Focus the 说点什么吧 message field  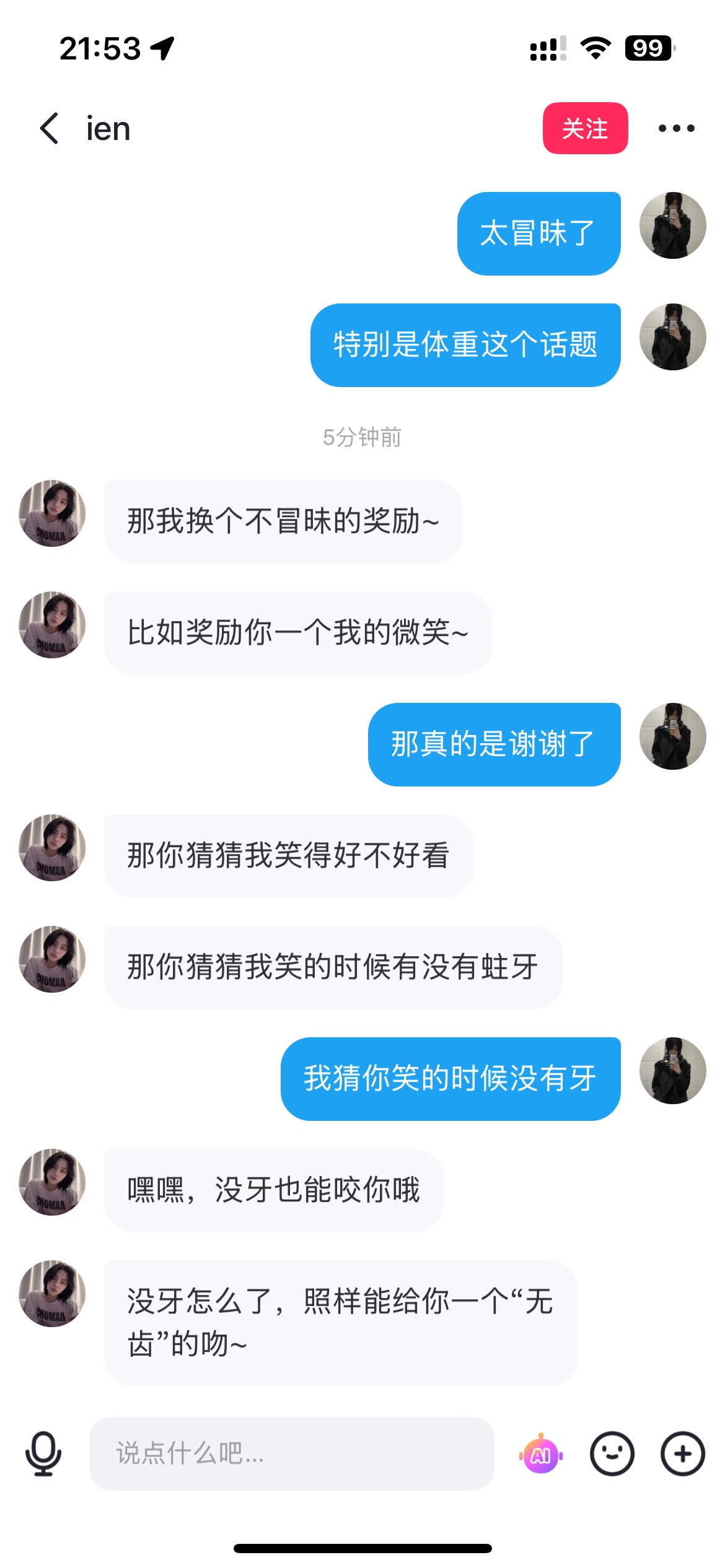point(291,1453)
